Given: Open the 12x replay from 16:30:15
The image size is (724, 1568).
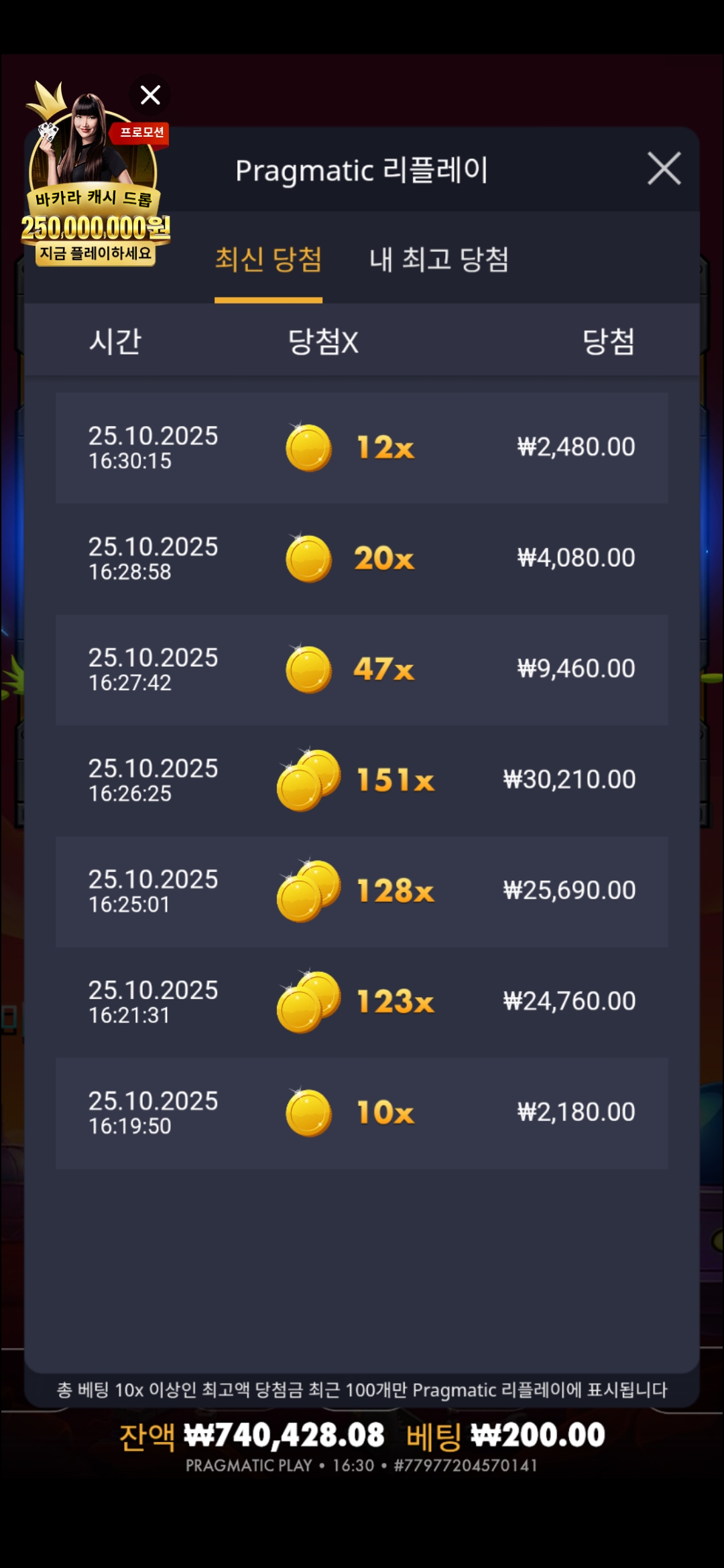Looking at the screenshot, I should [x=362, y=448].
